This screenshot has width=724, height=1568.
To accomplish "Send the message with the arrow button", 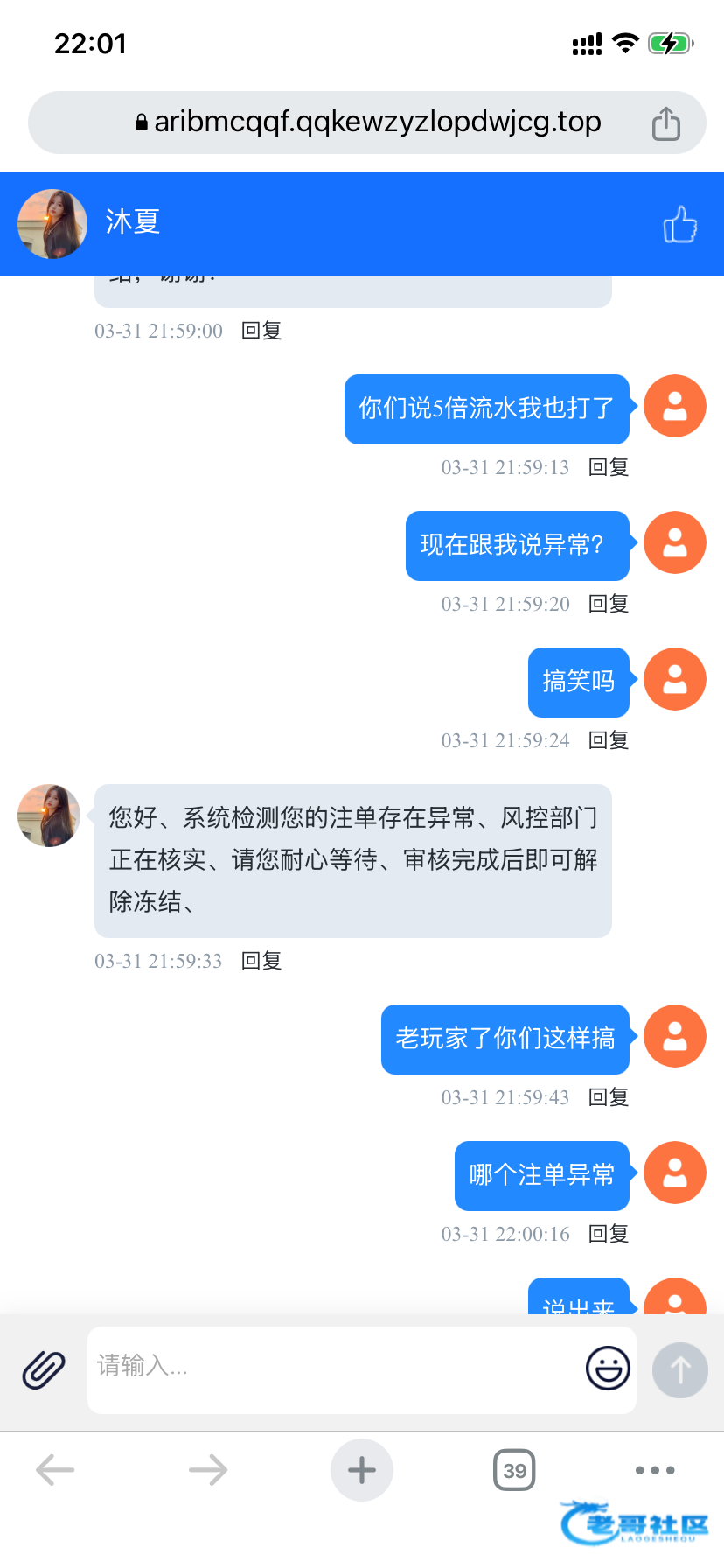I will tap(679, 1369).
